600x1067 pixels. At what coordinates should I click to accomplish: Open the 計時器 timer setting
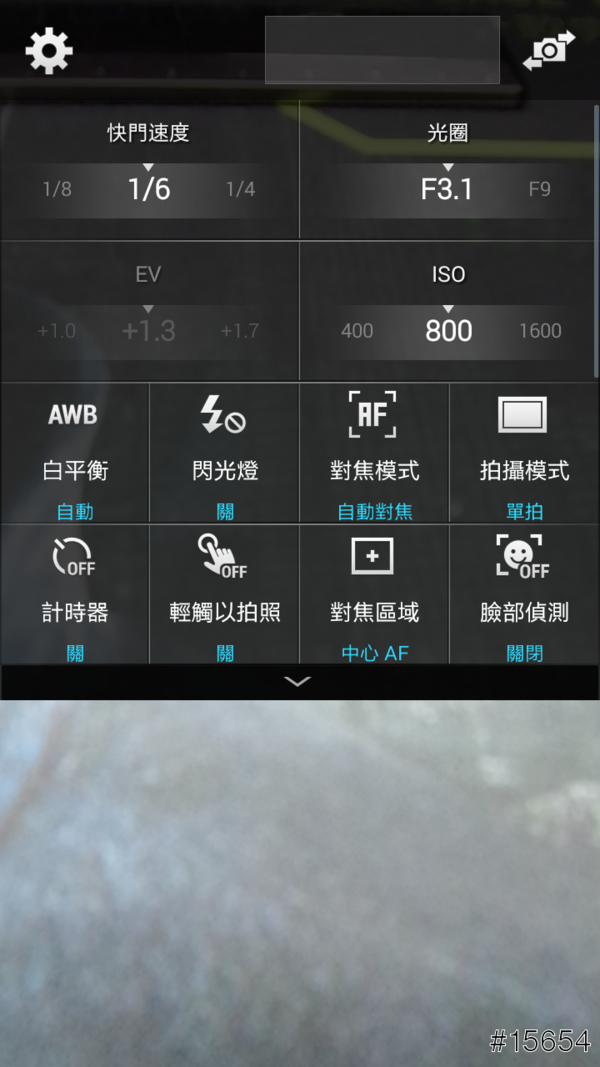click(75, 595)
